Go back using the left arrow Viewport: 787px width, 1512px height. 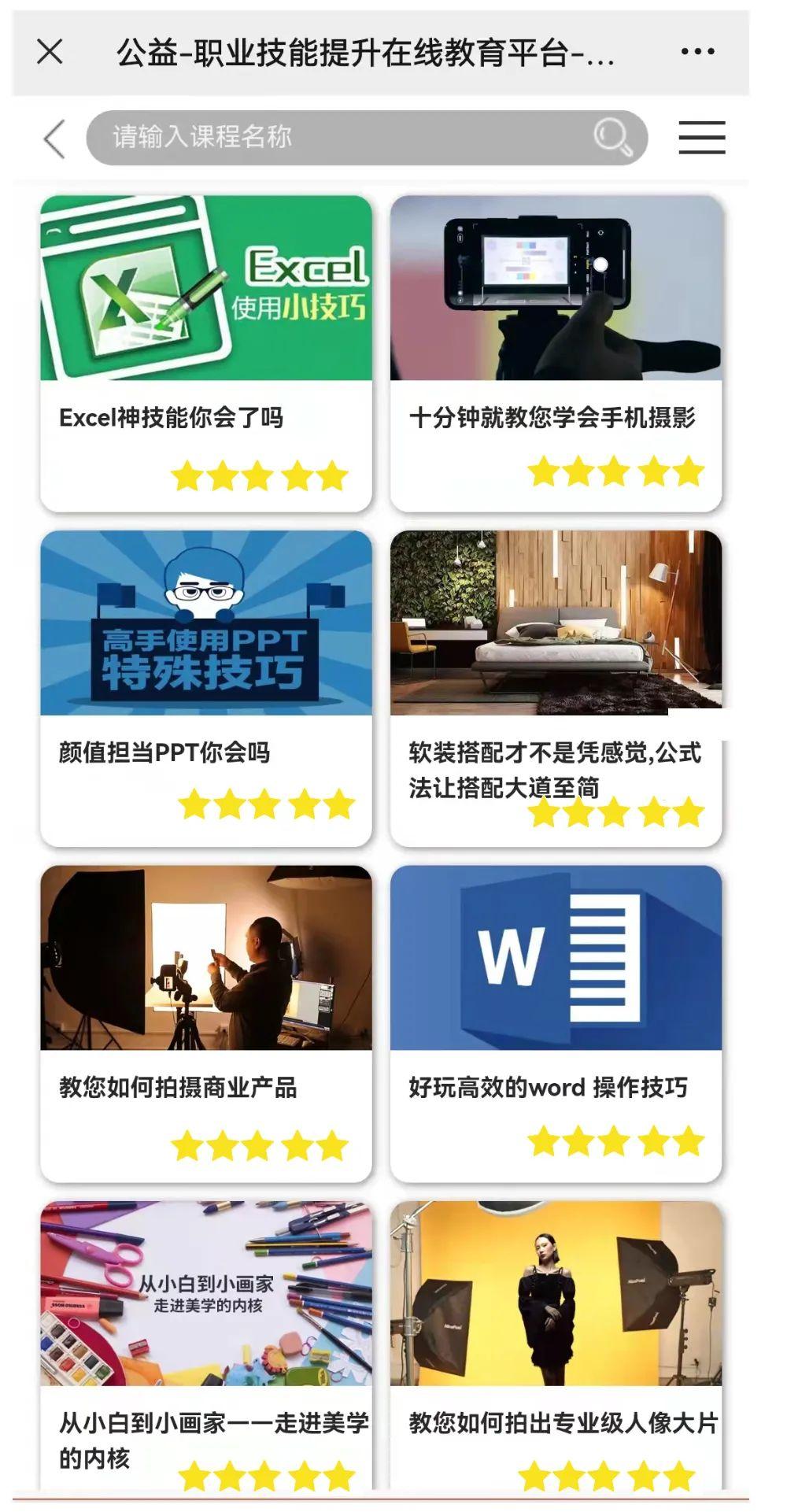click(x=54, y=139)
